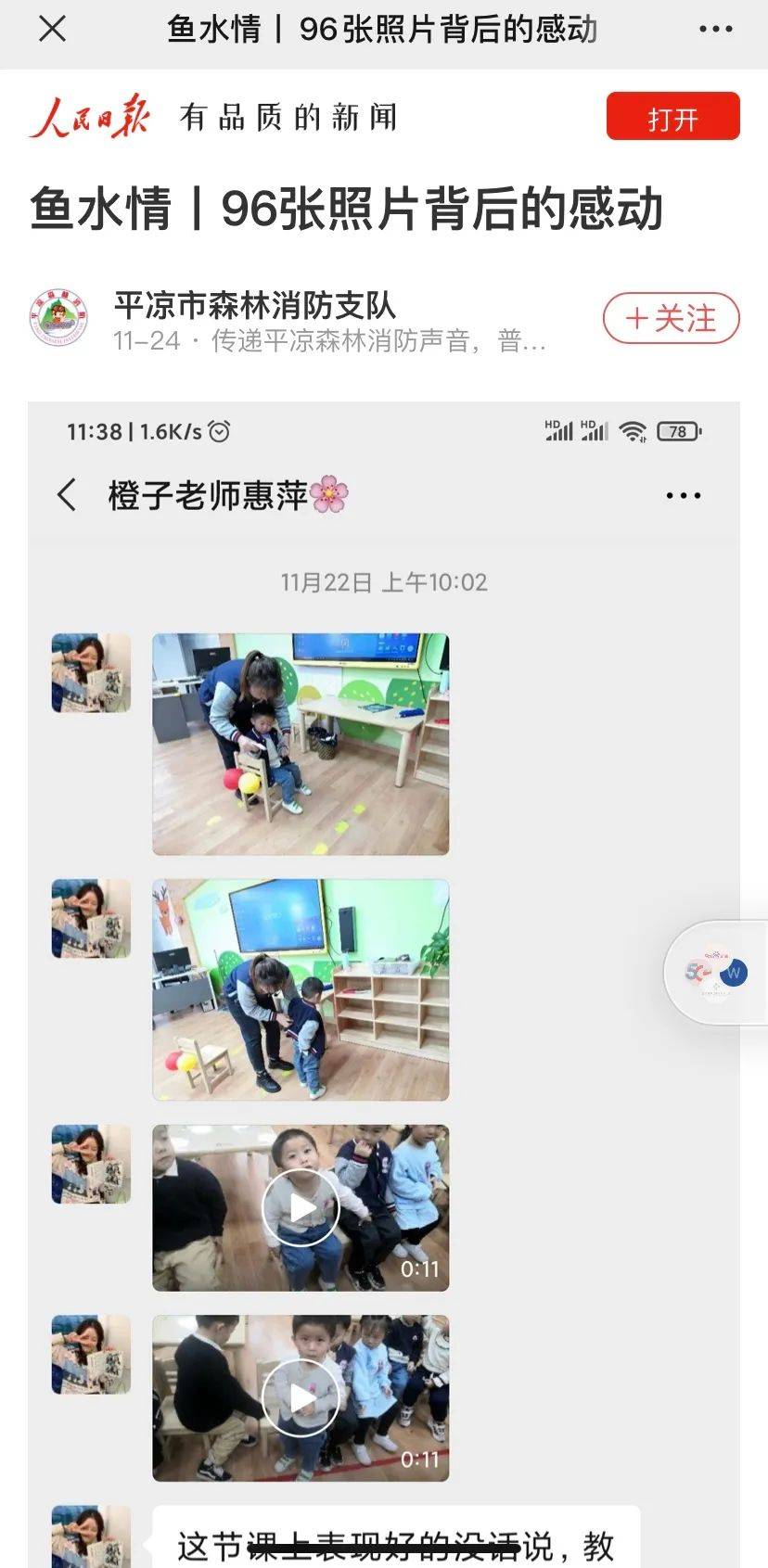
Task: Close the article page with the X
Action: (x=53, y=30)
